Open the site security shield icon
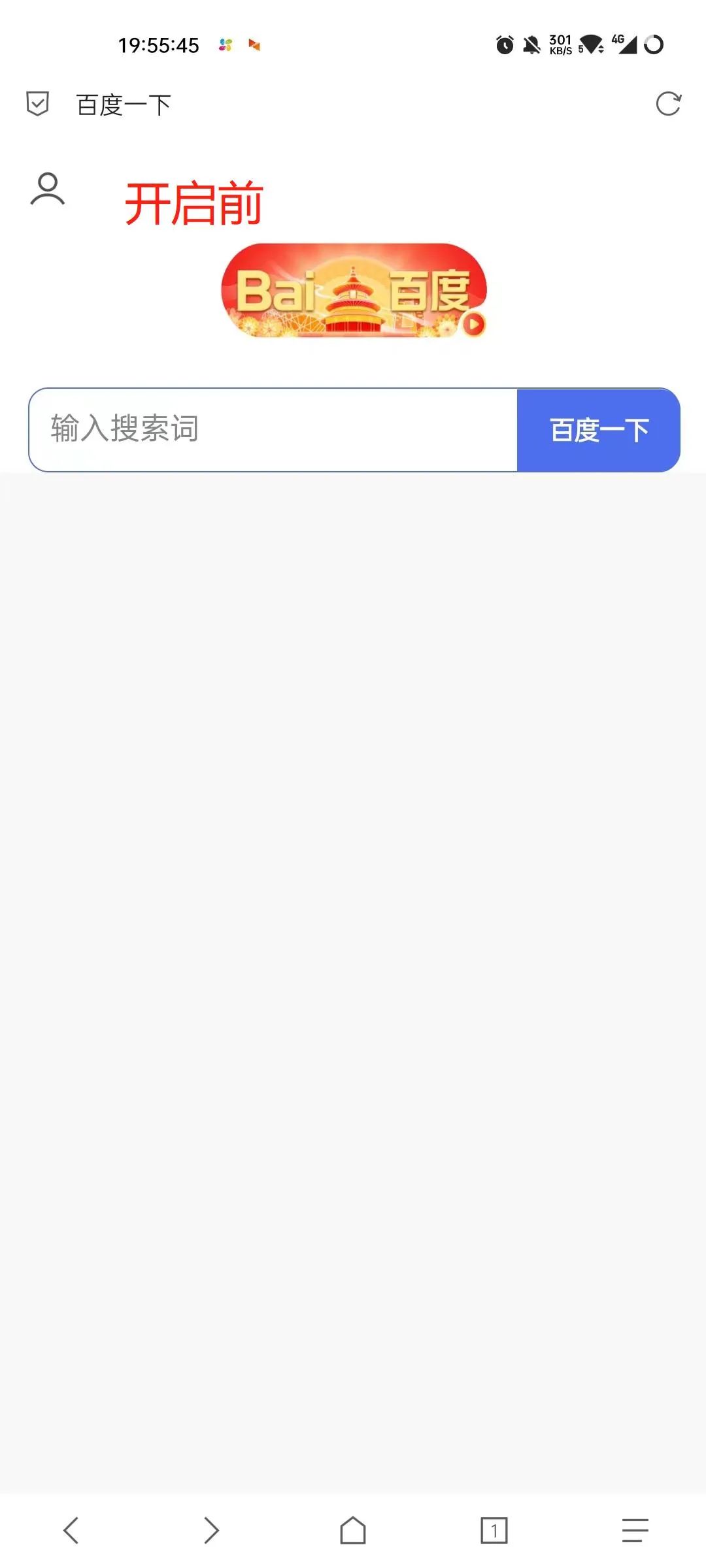This screenshot has height=1568, width=706. [x=38, y=104]
